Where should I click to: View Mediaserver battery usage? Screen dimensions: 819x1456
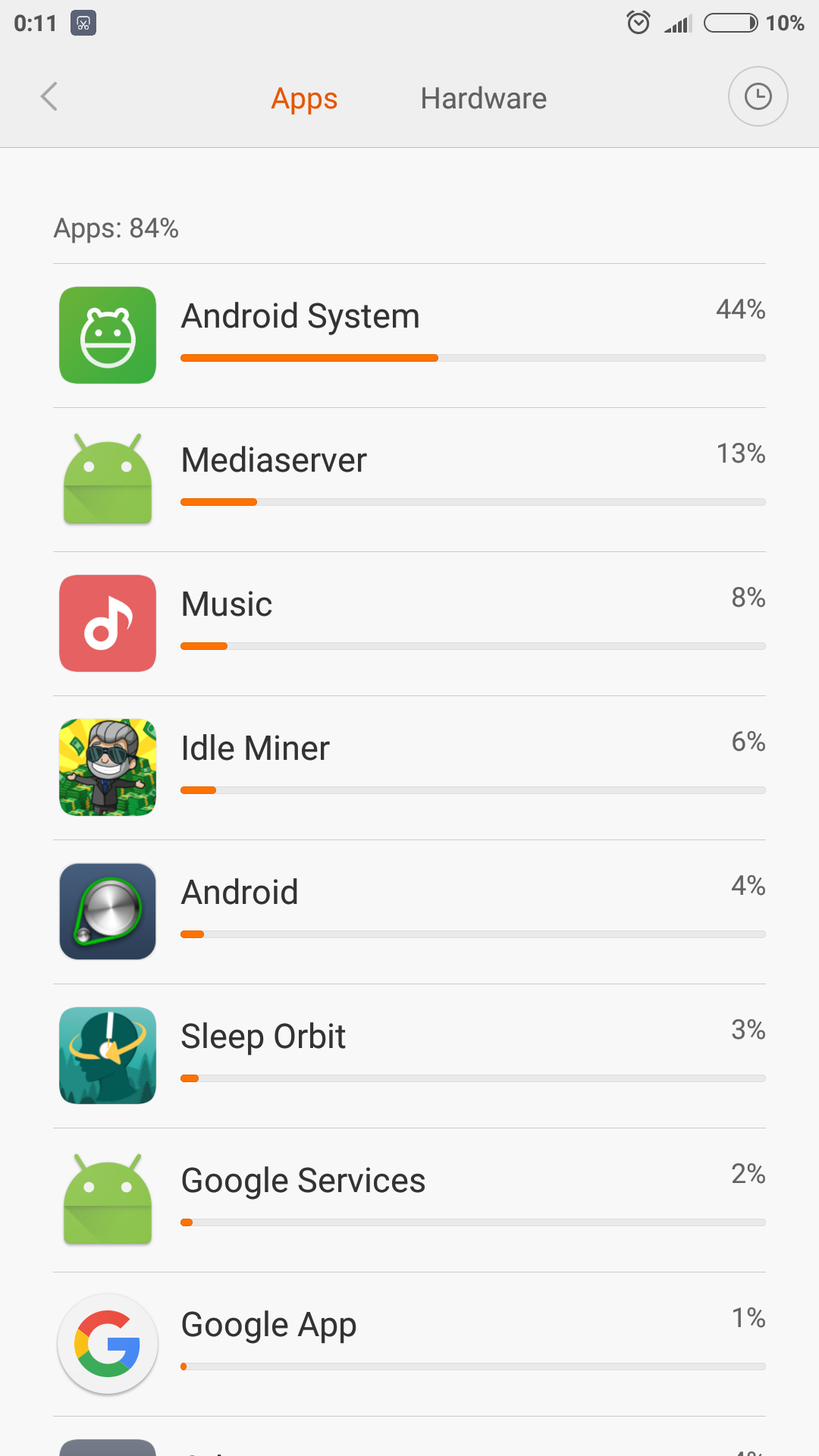(409, 479)
